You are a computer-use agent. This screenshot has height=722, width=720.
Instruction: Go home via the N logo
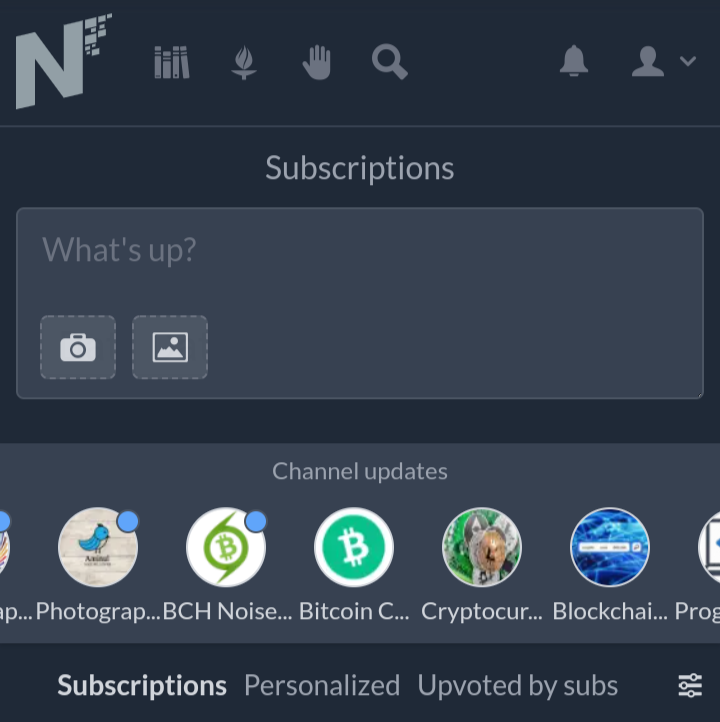(64, 61)
